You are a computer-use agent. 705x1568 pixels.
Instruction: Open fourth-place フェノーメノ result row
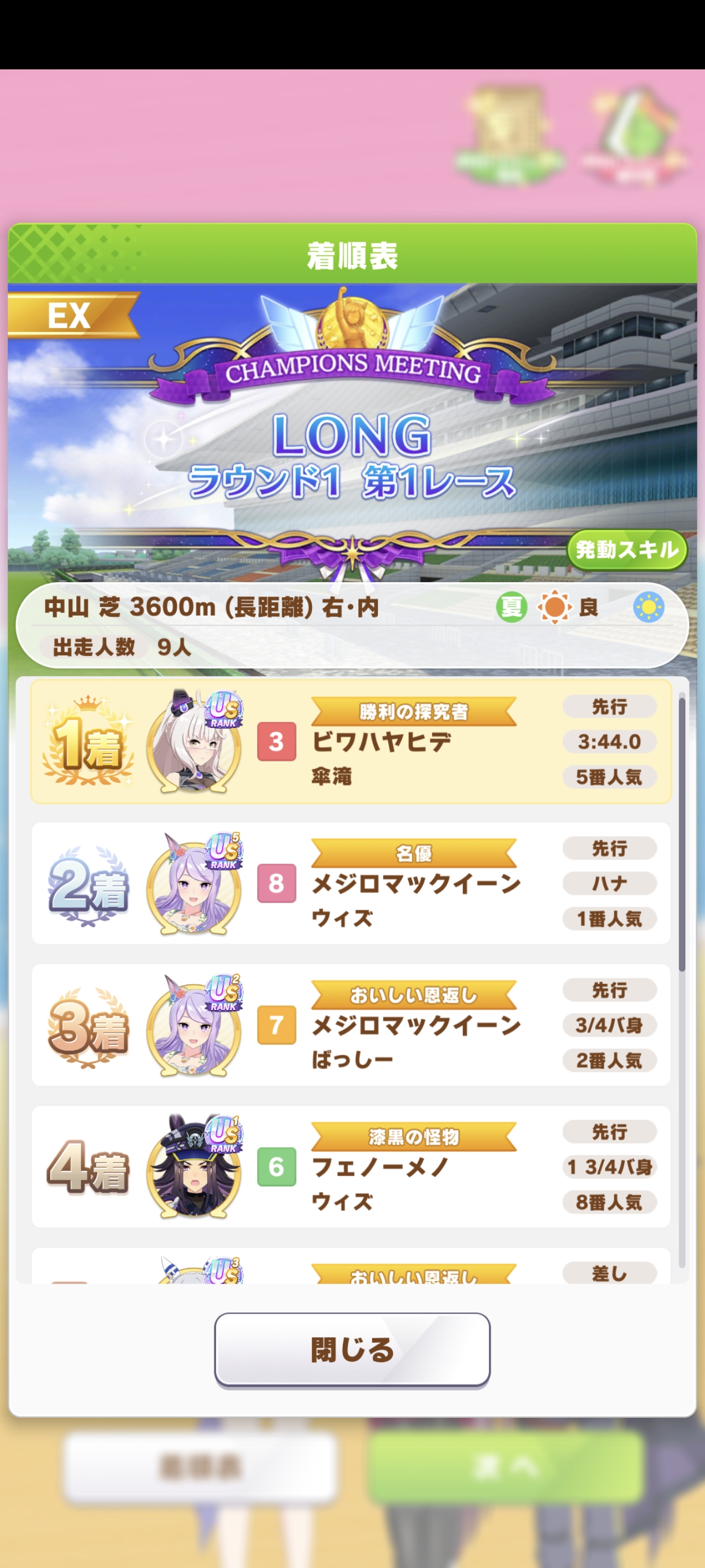tap(351, 1167)
